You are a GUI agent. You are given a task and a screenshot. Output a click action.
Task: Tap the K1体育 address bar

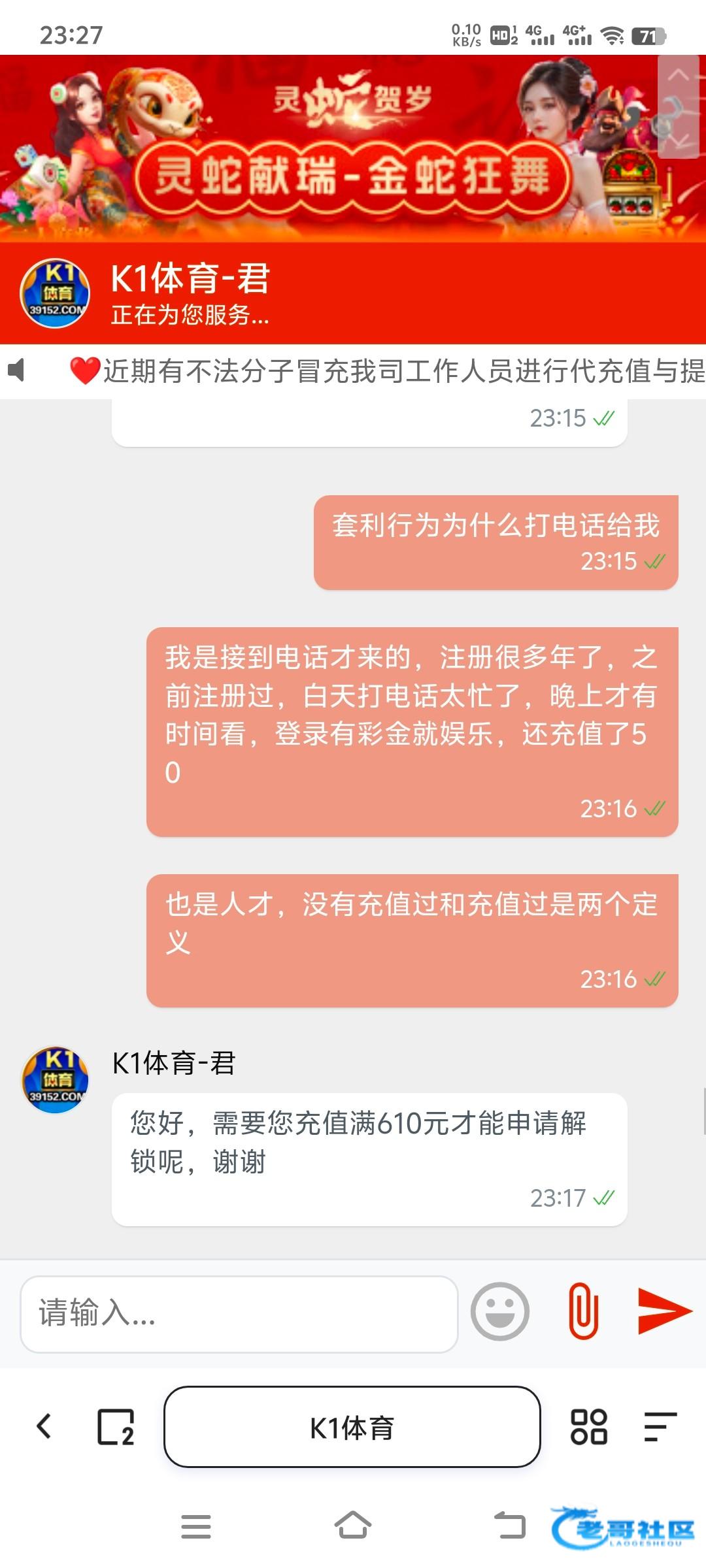[352, 1428]
